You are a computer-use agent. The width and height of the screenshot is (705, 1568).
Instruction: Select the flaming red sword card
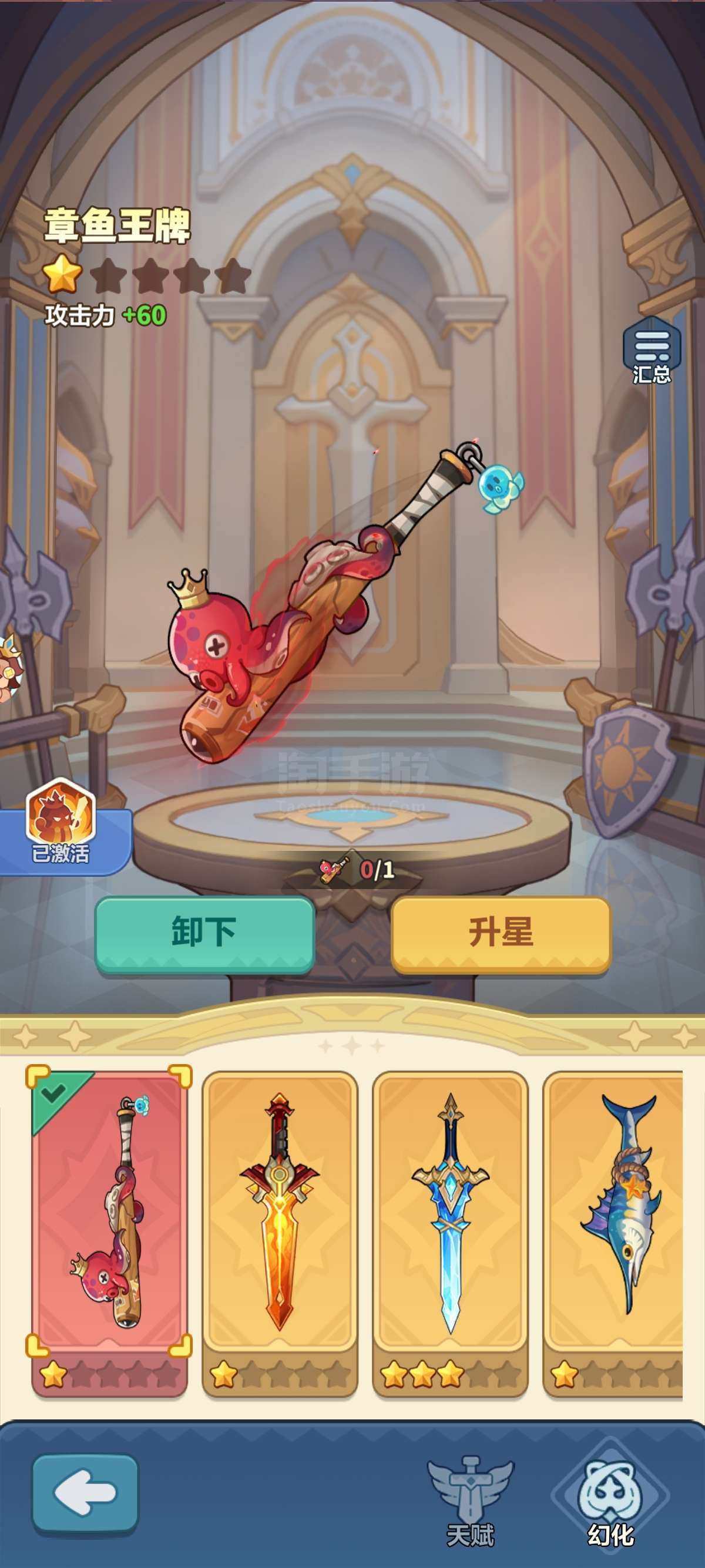coord(280,1233)
